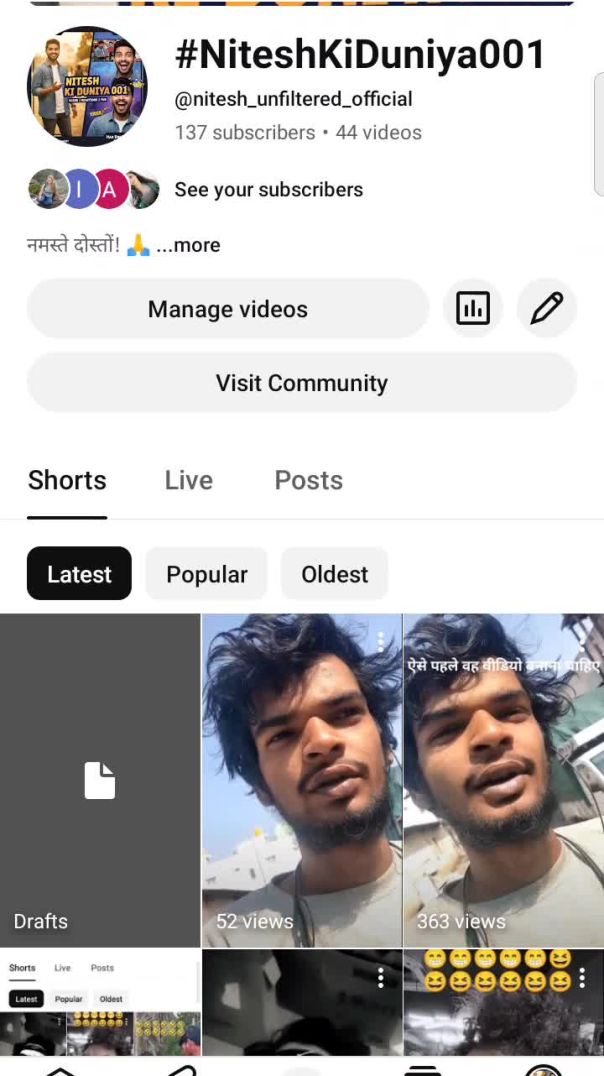See your subscribers list

[268, 189]
